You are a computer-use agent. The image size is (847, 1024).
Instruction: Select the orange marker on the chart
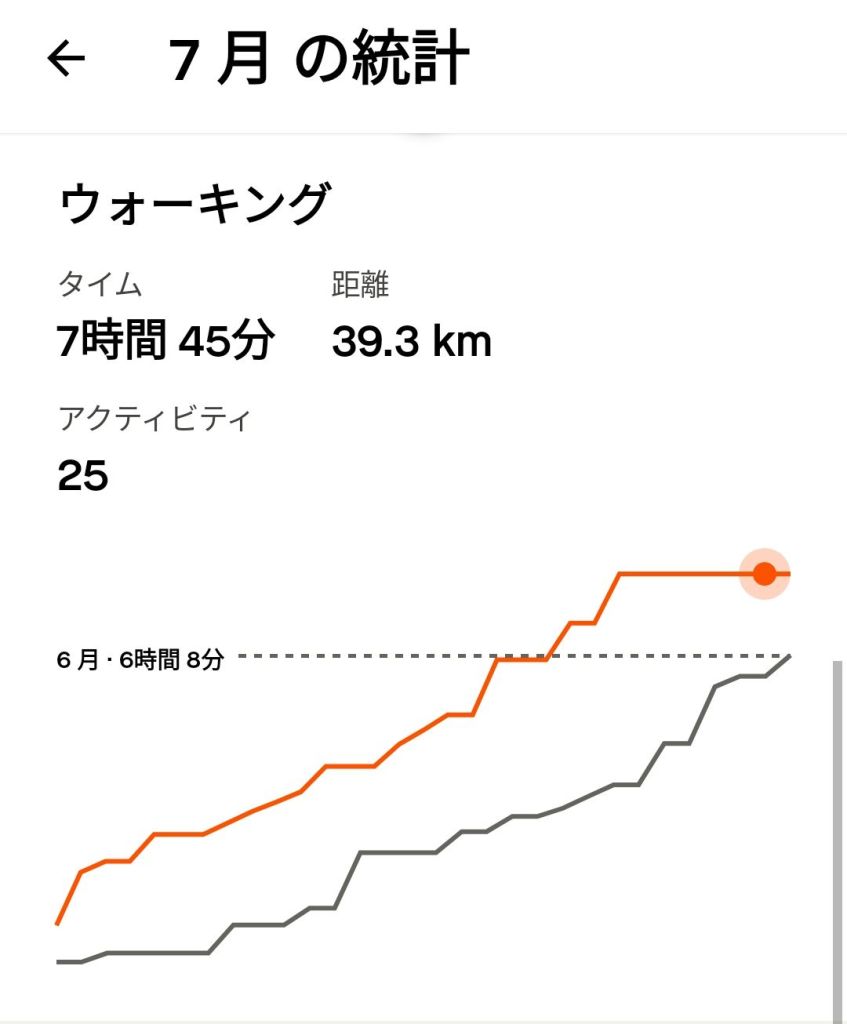pyautogui.click(x=764, y=574)
